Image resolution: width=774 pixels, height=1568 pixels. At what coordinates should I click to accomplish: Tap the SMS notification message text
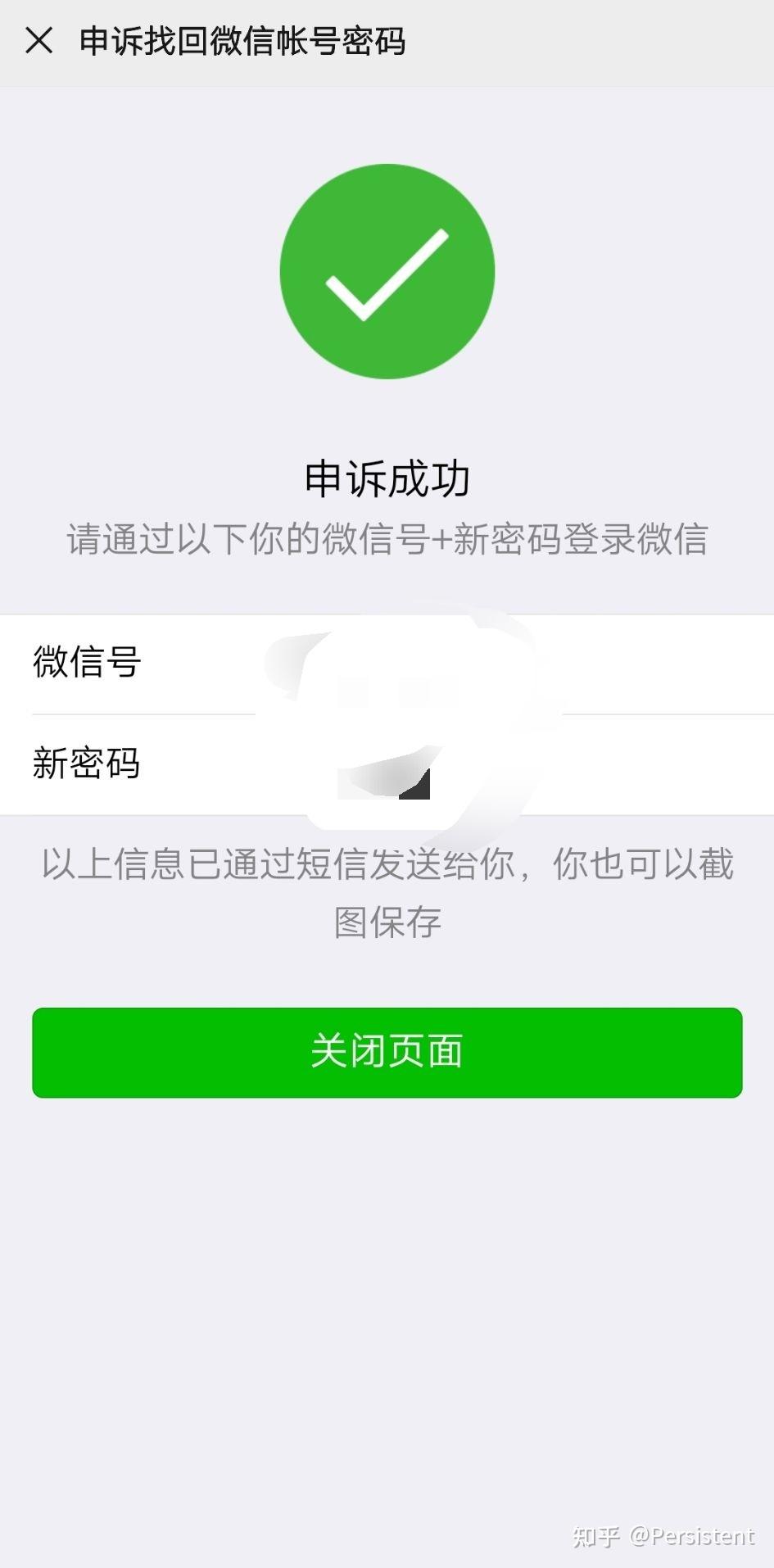point(387,893)
